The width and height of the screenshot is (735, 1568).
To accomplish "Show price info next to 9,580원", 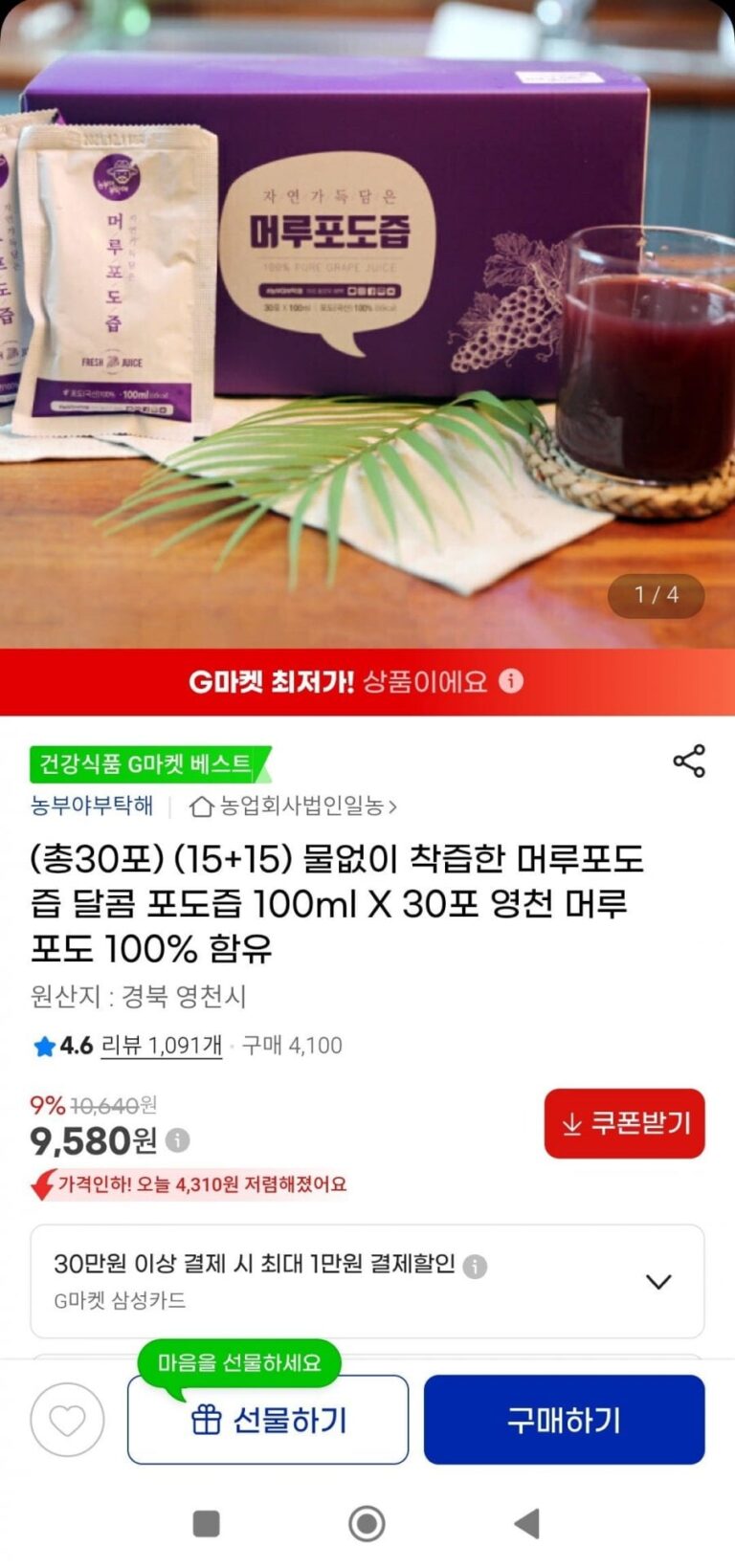I will [178, 1140].
